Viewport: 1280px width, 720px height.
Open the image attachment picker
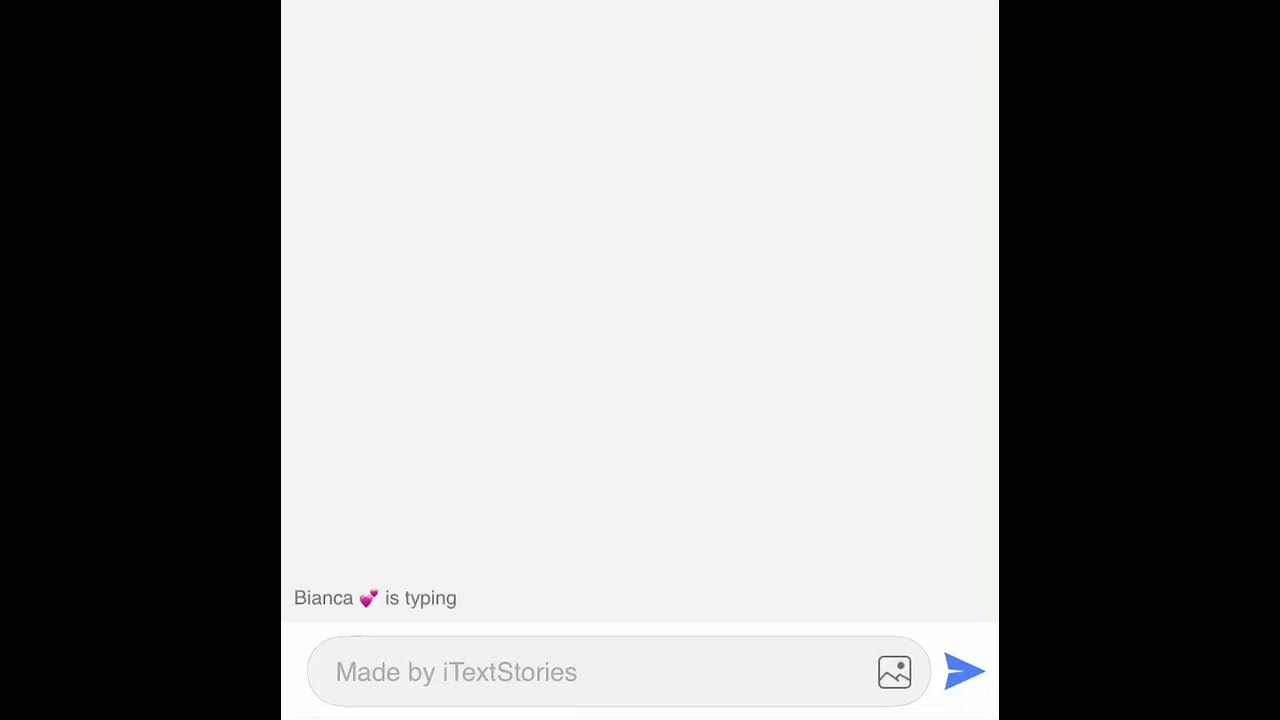(x=894, y=672)
